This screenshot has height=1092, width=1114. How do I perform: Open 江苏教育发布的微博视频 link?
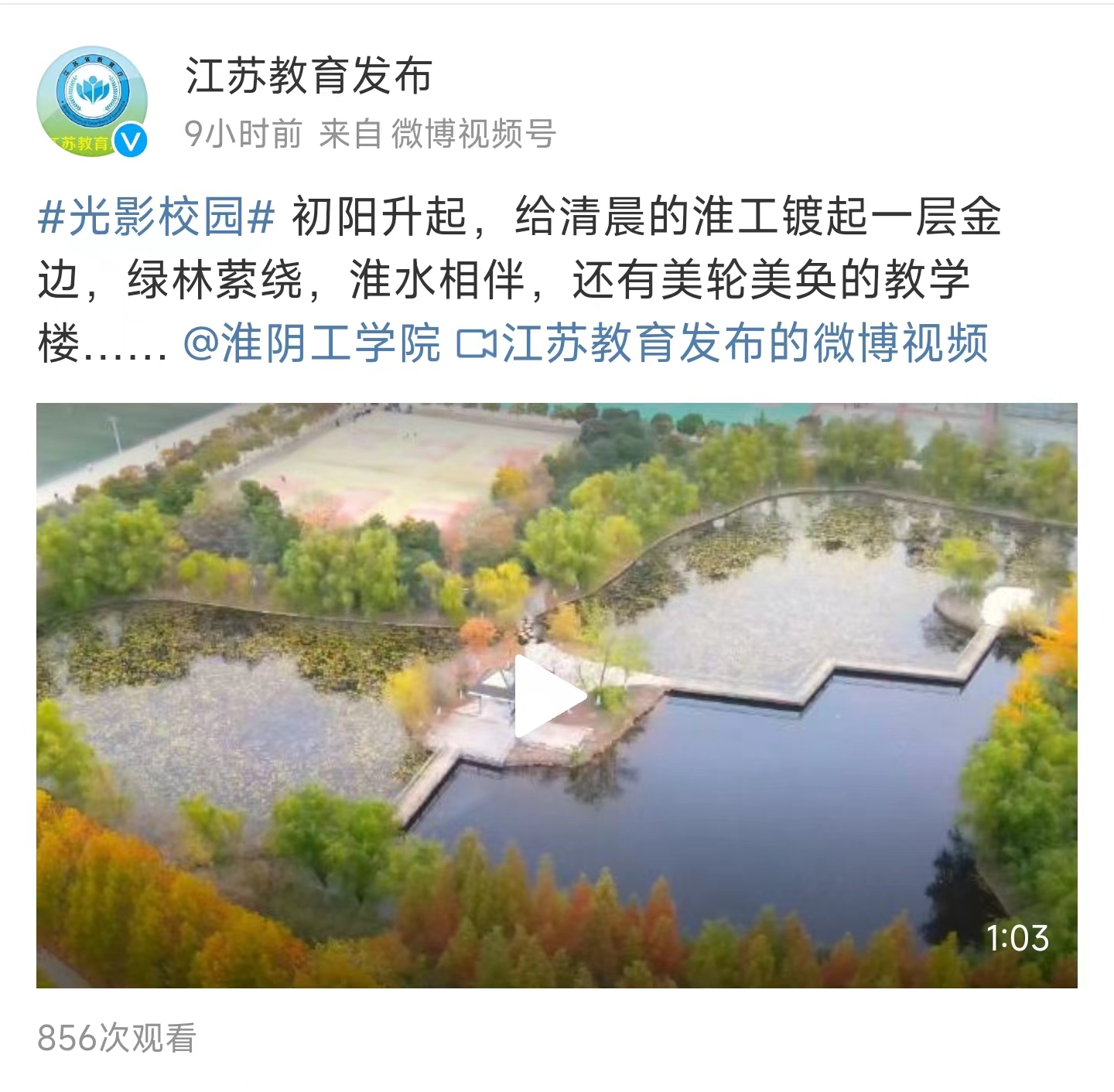723,343
